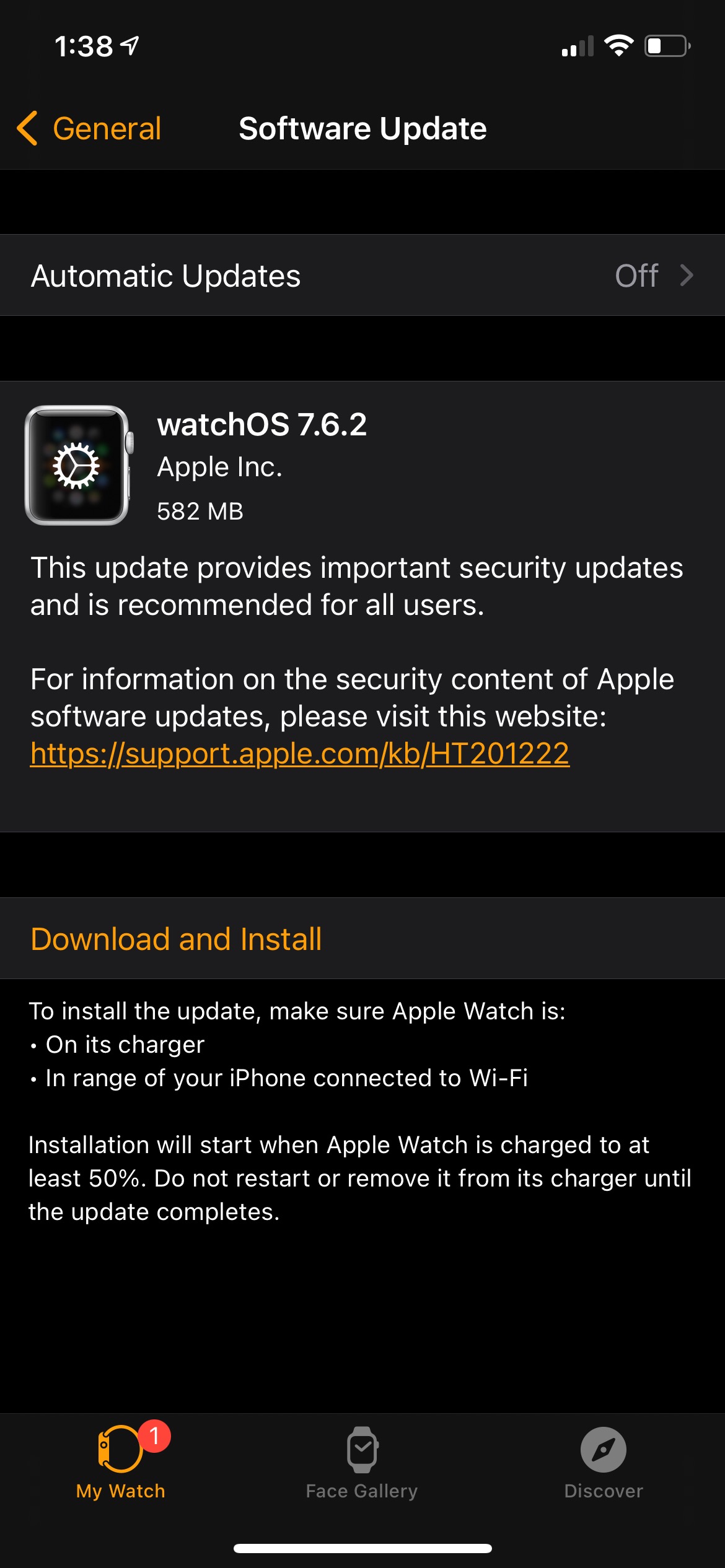Open the support.apple.com security link
The height and width of the screenshot is (1568, 725).
click(x=299, y=754)
